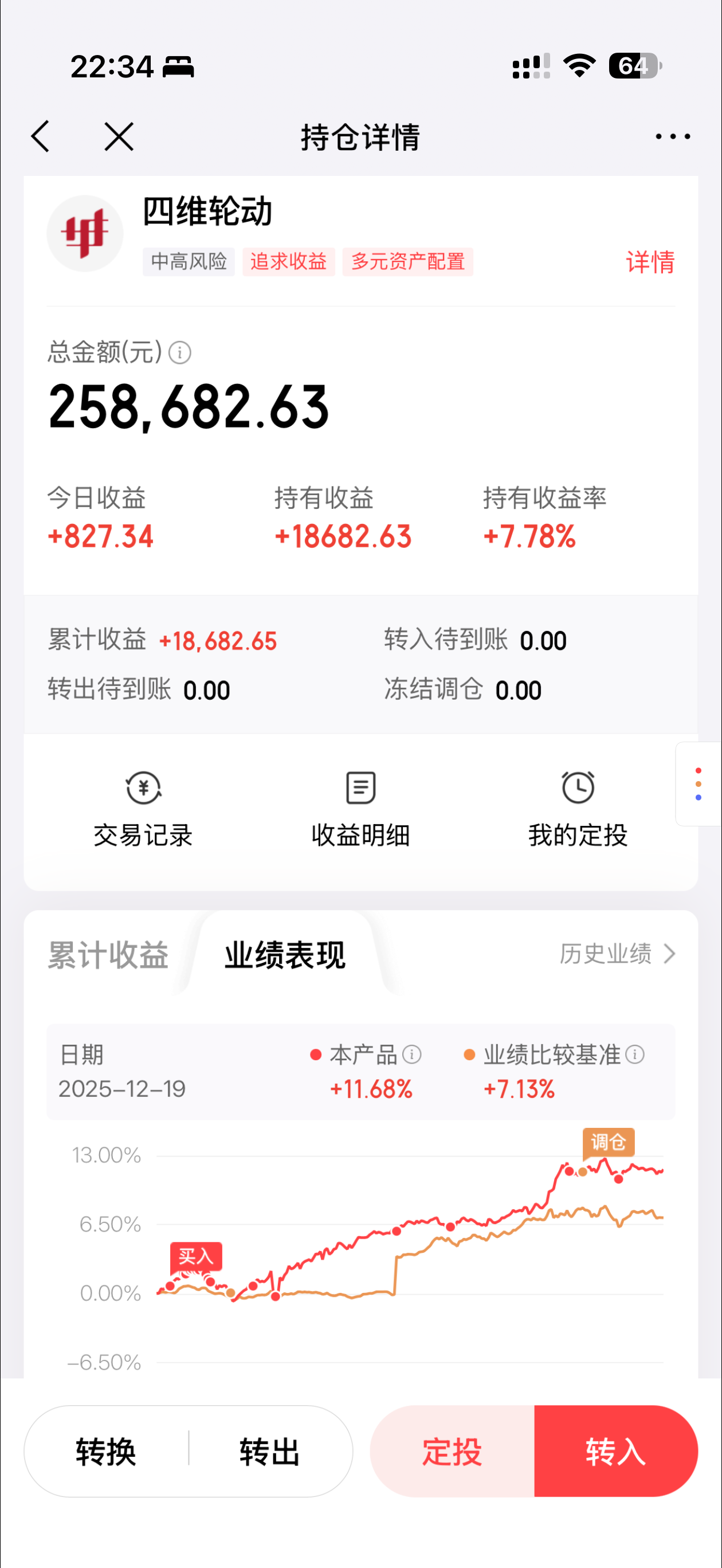Tap 转入 to add funds
This screenshot has width=722, height=1568.
(x=615, y=1452)
